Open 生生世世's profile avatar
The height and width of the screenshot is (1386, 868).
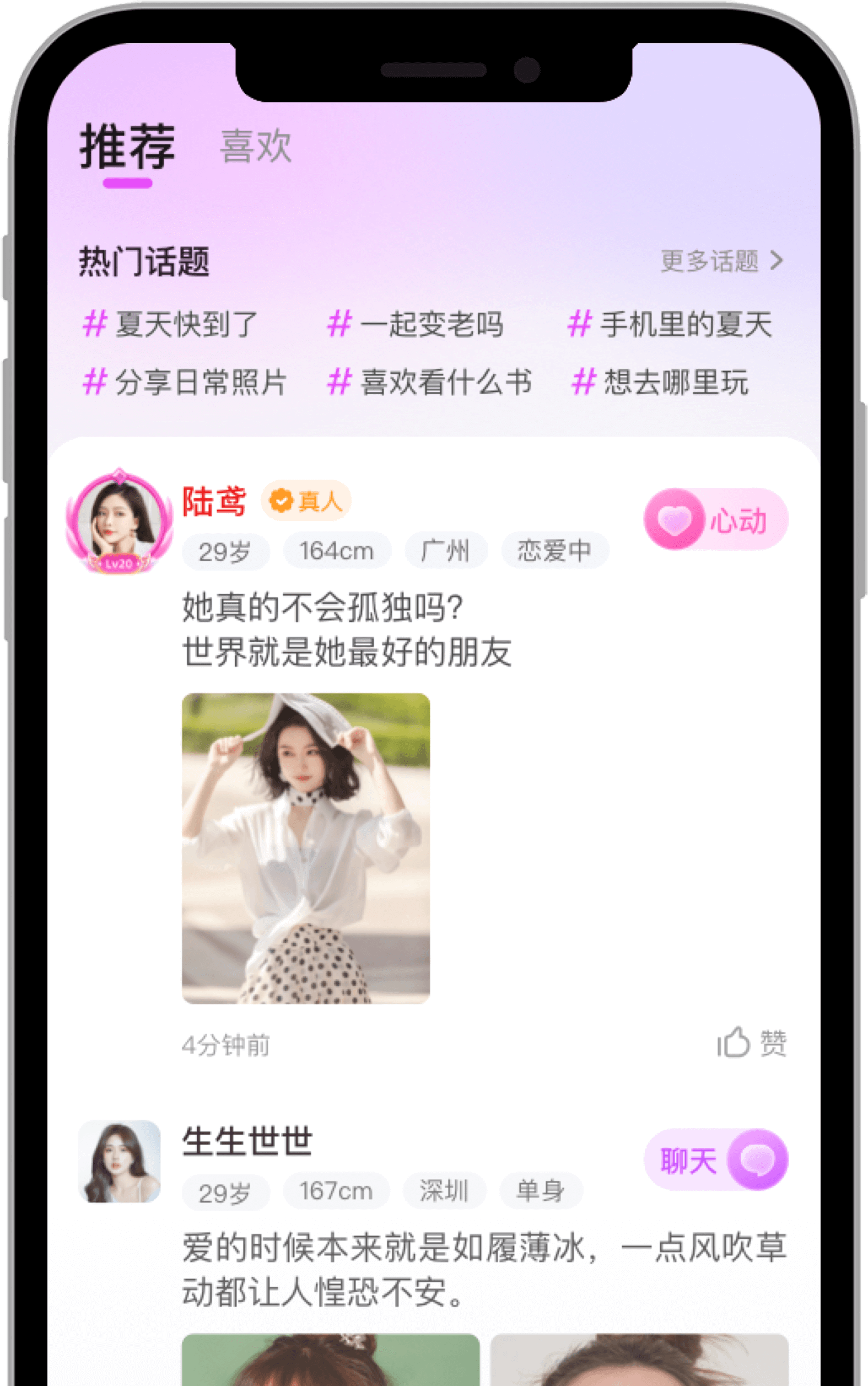(120, 1162)
